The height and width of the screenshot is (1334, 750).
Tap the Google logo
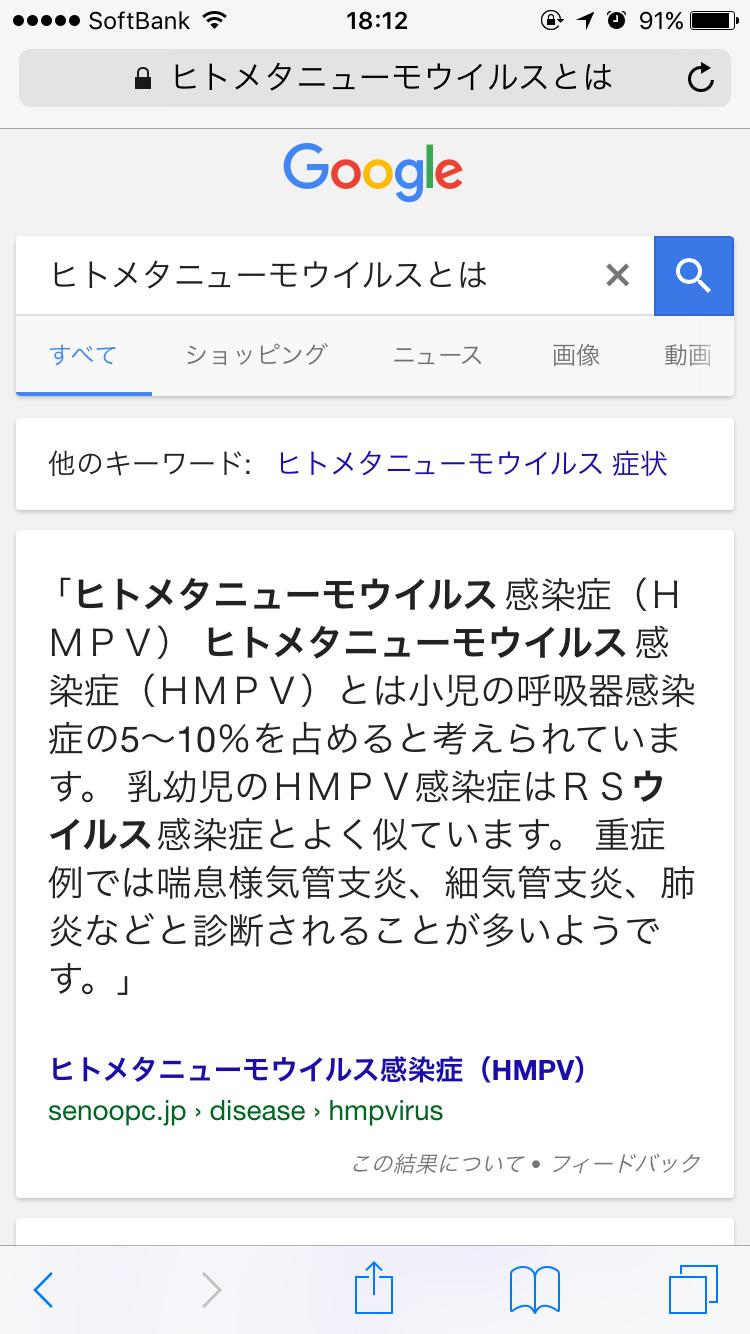click(x=373, y=171)
